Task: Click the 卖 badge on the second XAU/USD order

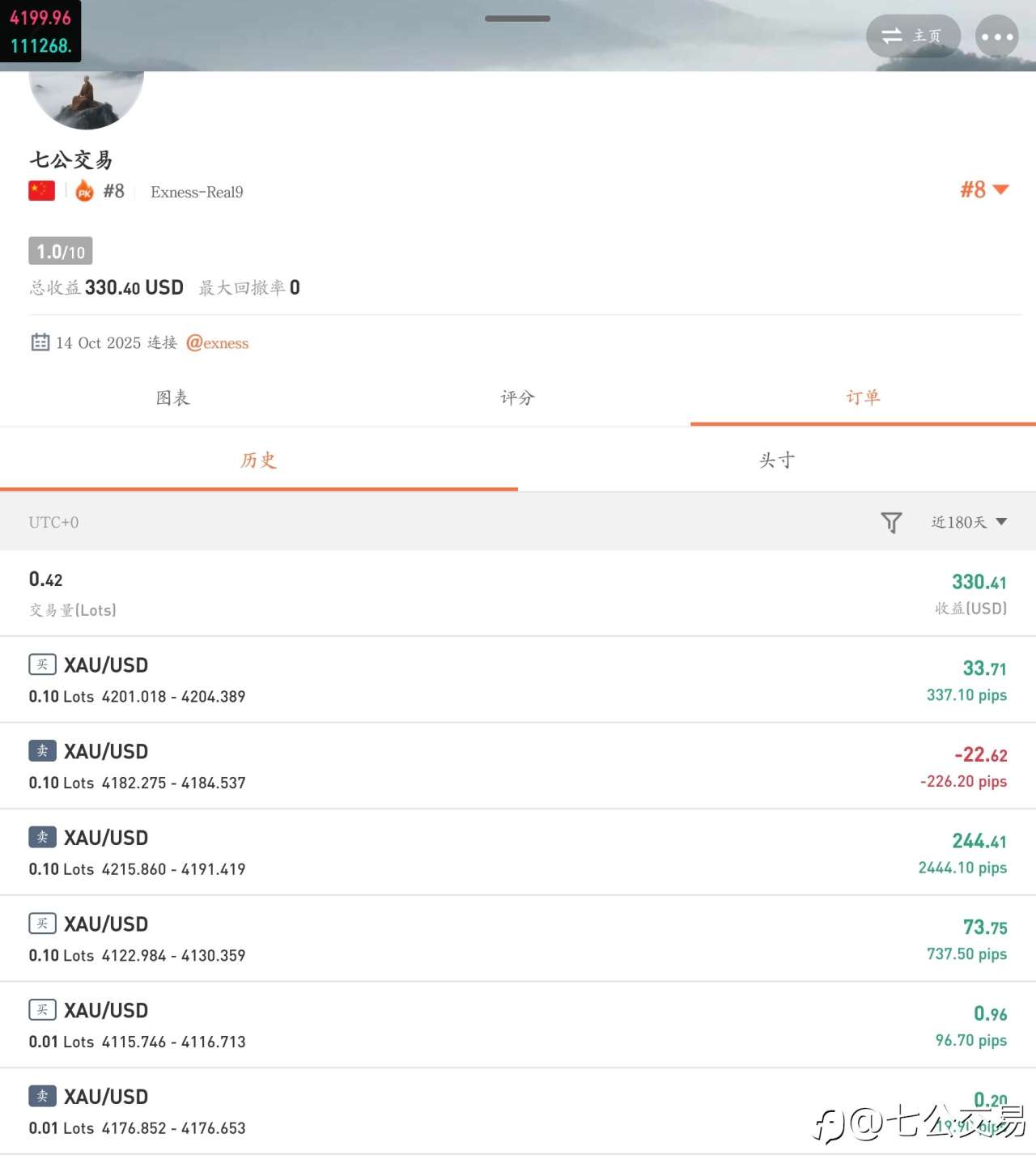Action: 42,750
